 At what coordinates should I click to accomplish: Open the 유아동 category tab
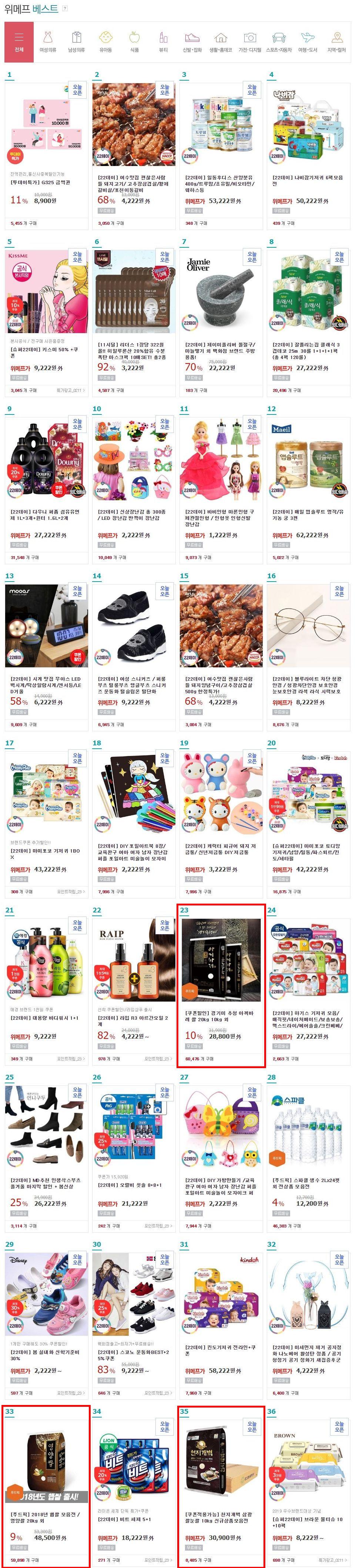pyautogui.click(x=105, y=42)
